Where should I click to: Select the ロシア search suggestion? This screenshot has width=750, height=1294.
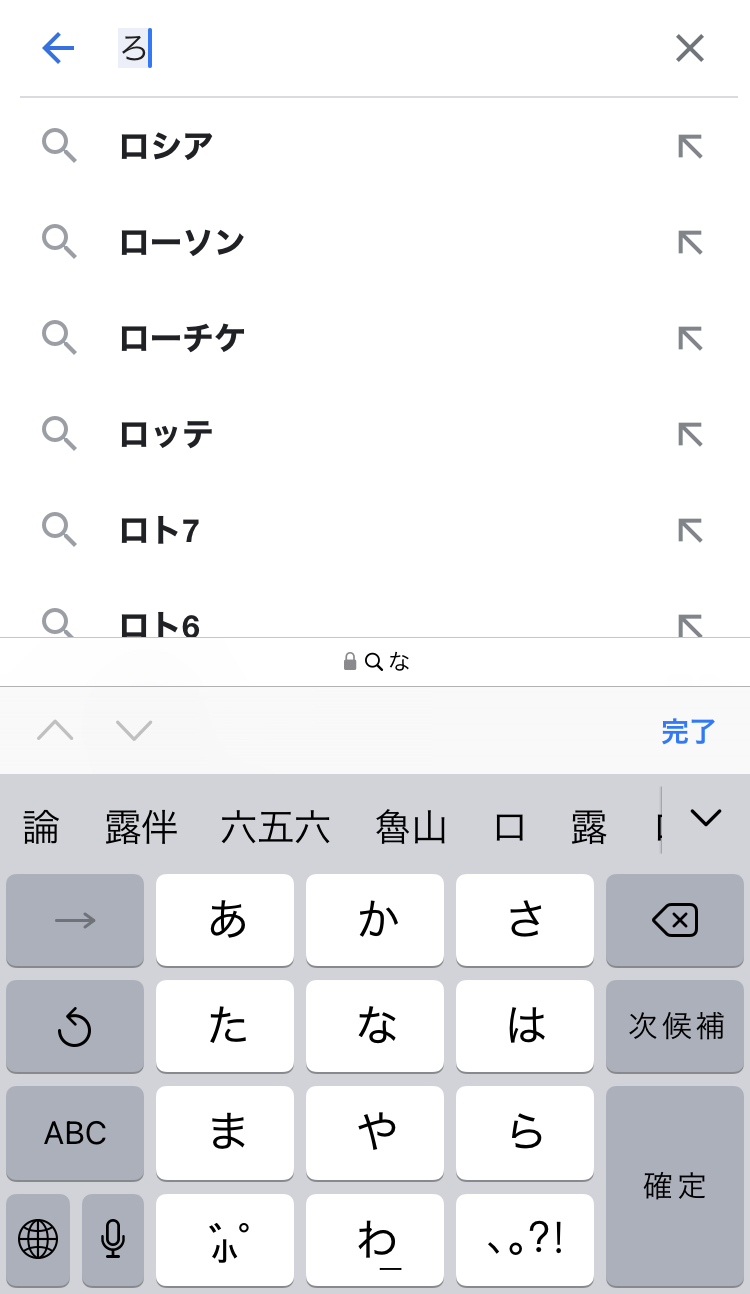166,146
